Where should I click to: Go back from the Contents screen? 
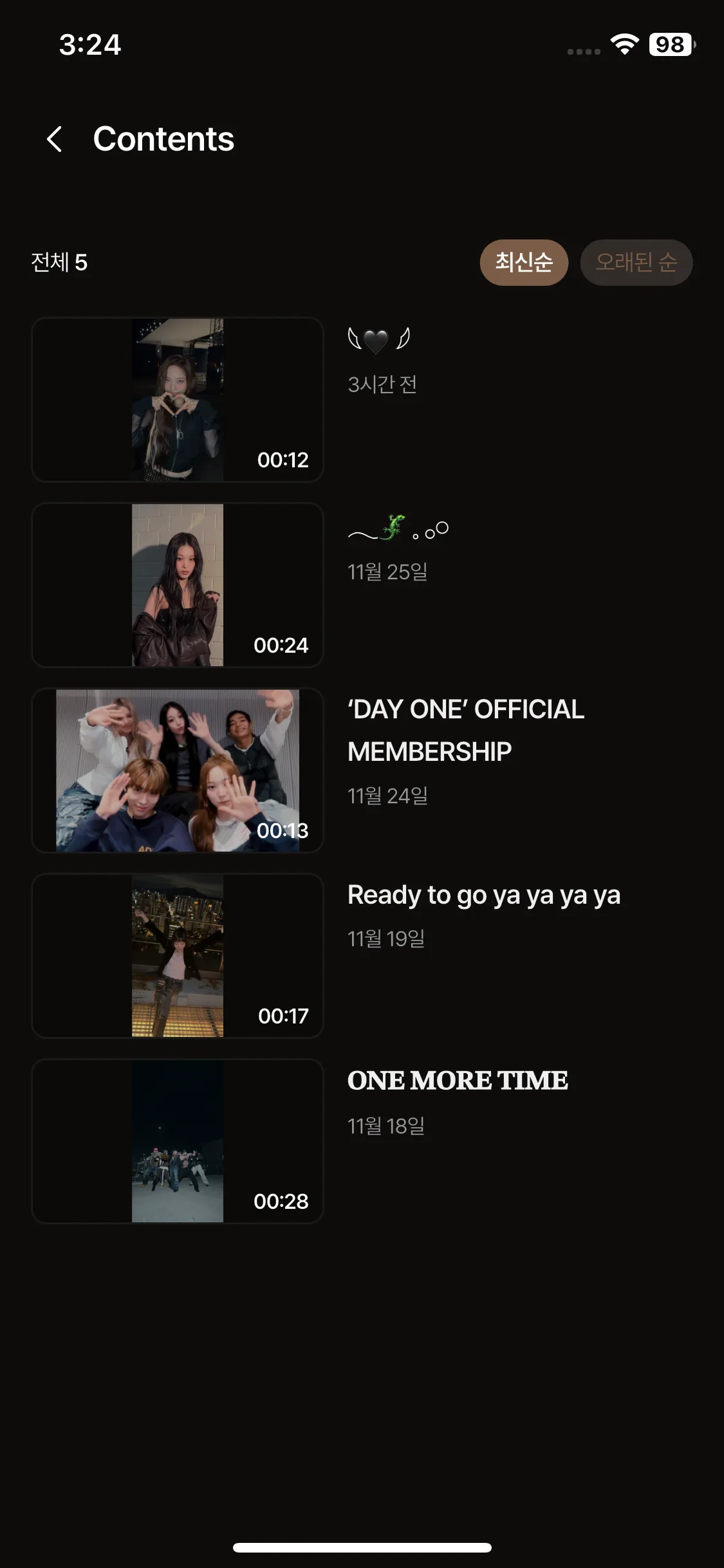pyautogui.click(x=55, y=139)
